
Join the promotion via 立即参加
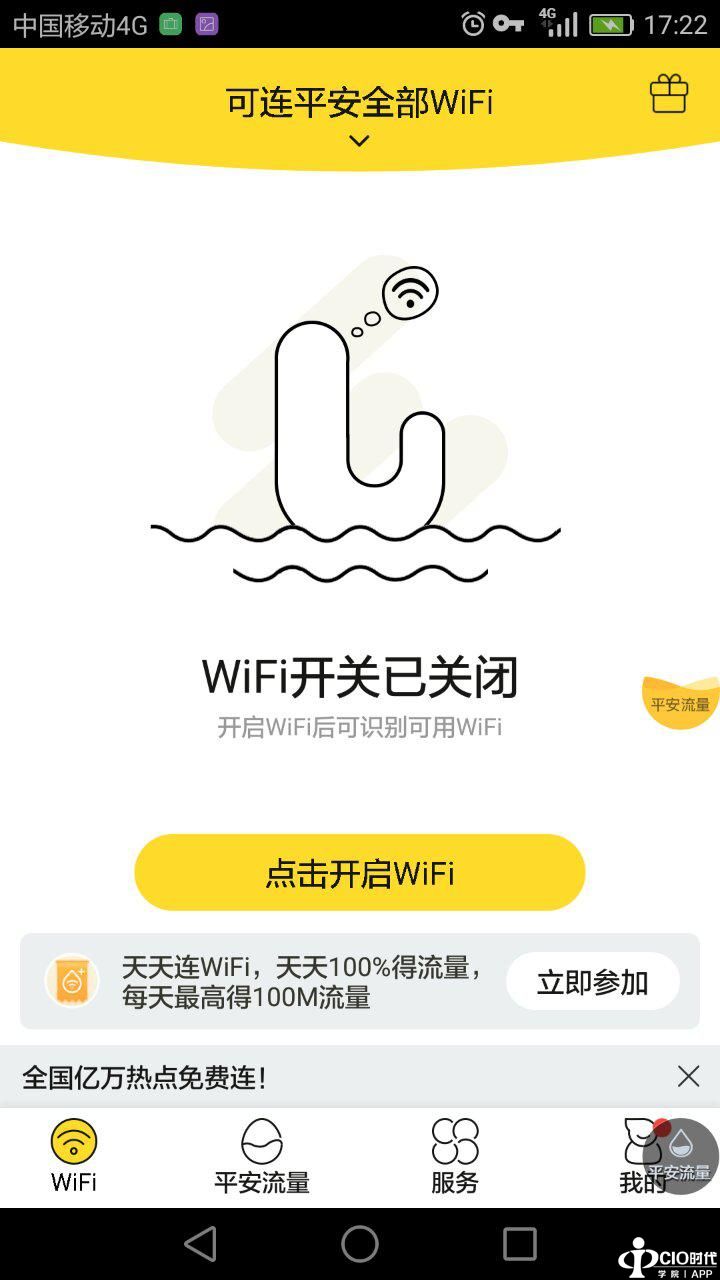tap(592, 982)
